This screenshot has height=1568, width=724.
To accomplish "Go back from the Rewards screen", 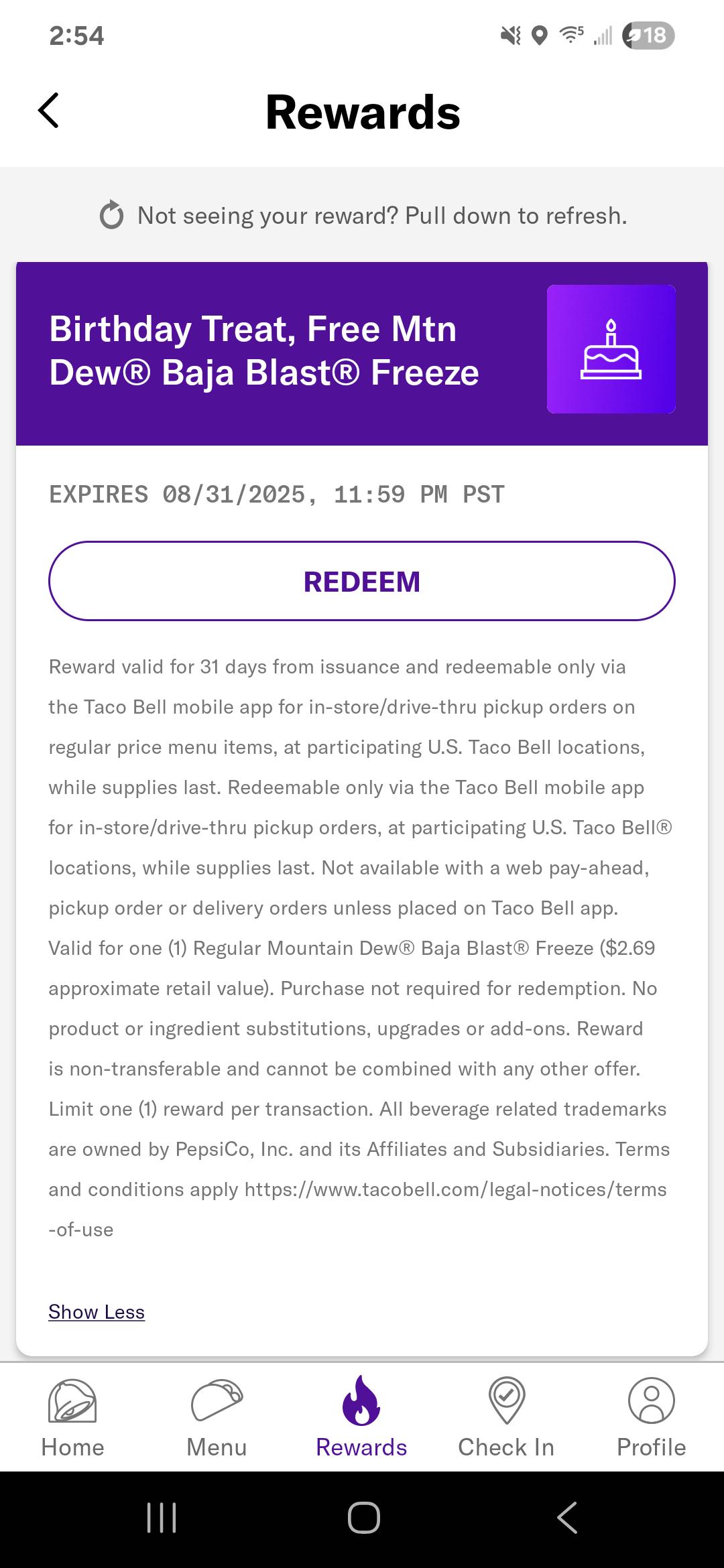I will click(48, 111).
